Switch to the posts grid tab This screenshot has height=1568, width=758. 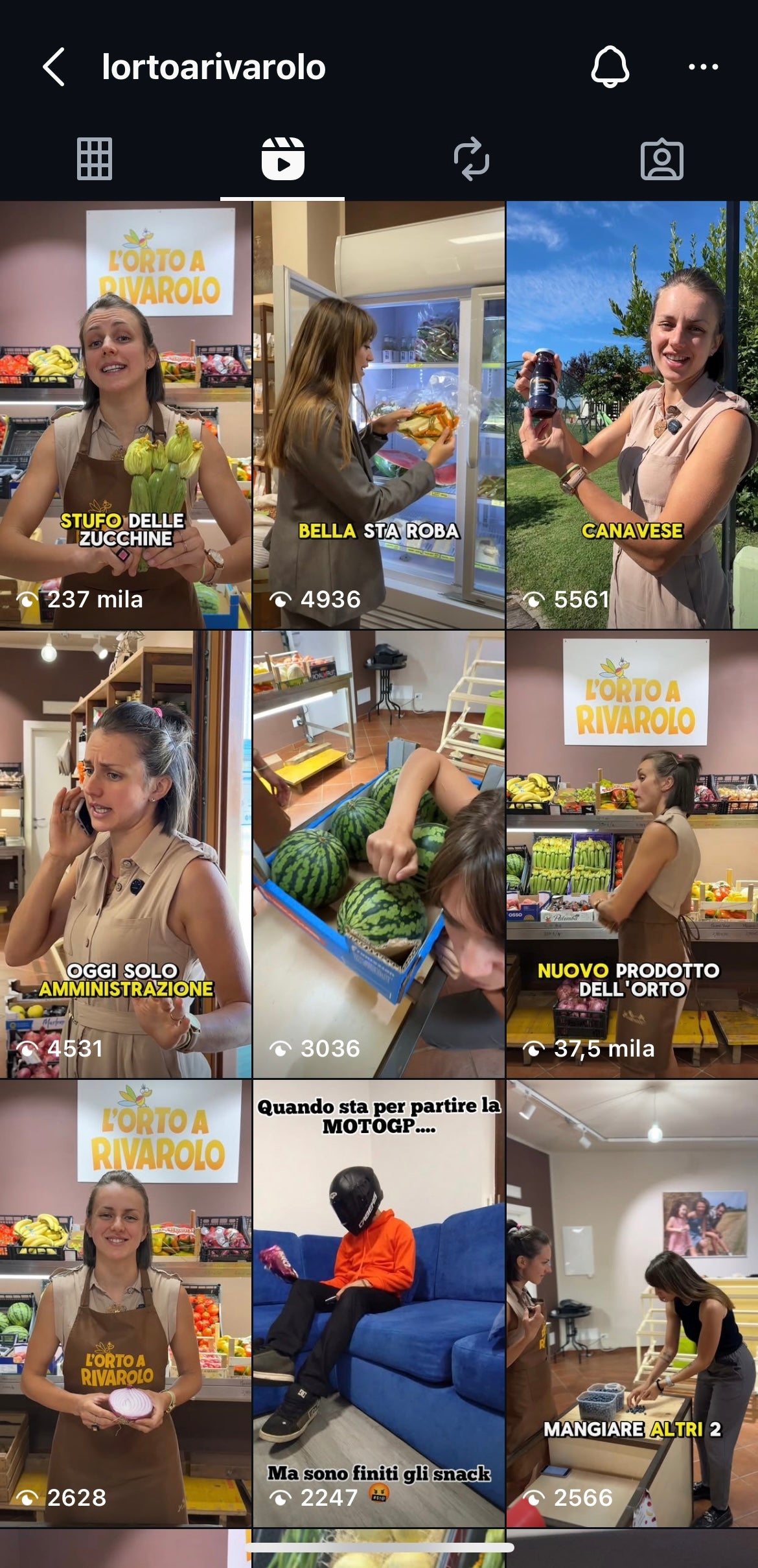[x=95, y=159]
